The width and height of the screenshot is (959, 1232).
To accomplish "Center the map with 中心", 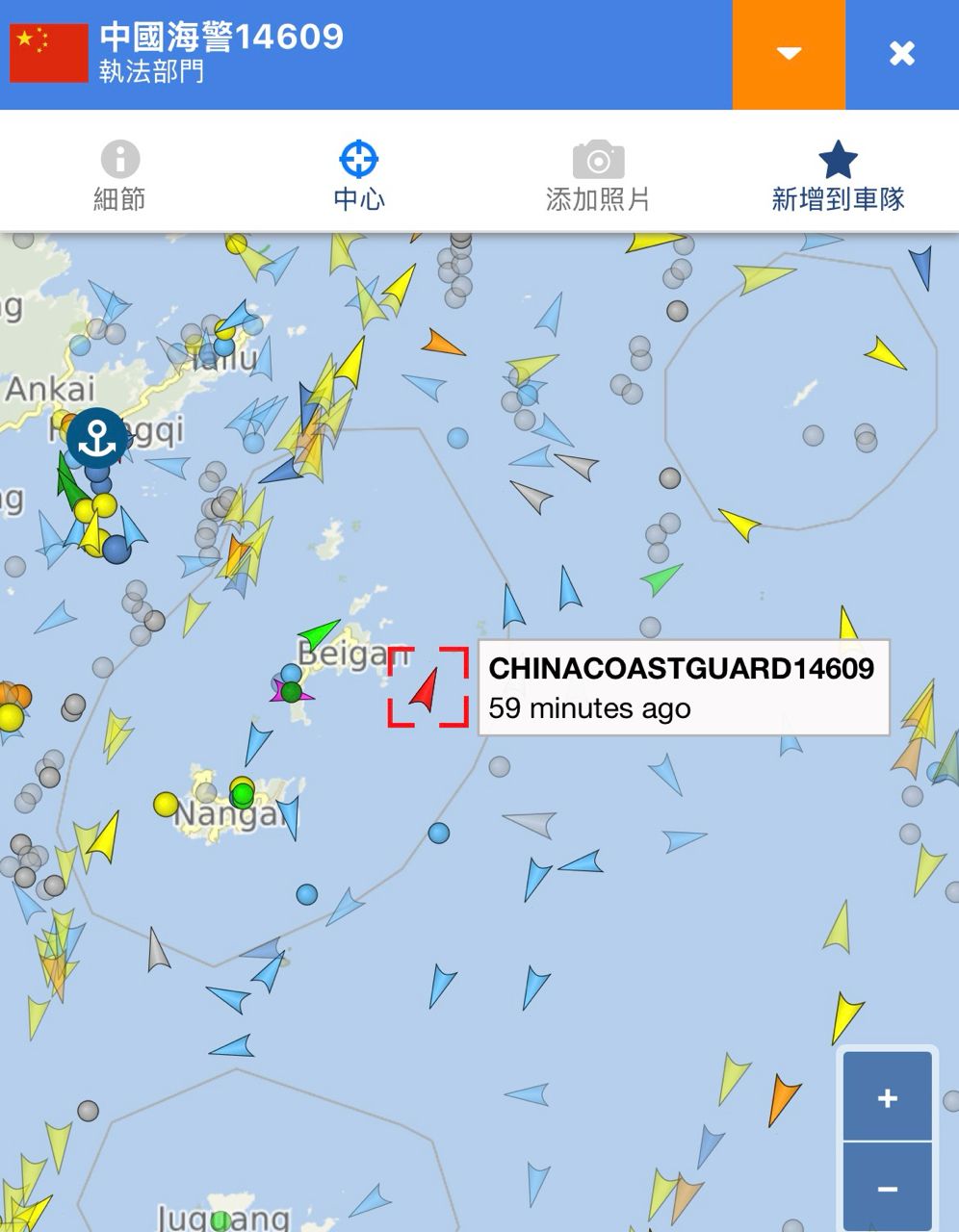I will click(x=359, y=176).
